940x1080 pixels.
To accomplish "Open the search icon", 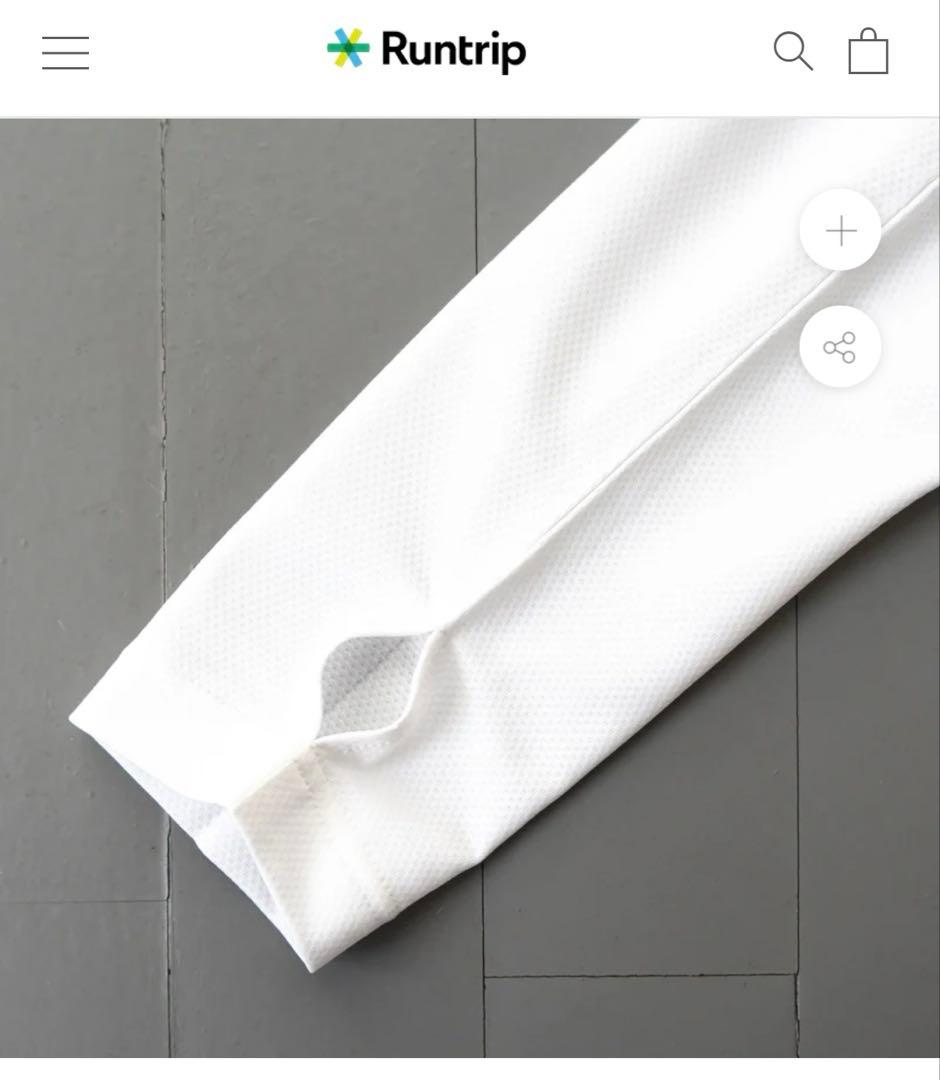I will [792, 51].
